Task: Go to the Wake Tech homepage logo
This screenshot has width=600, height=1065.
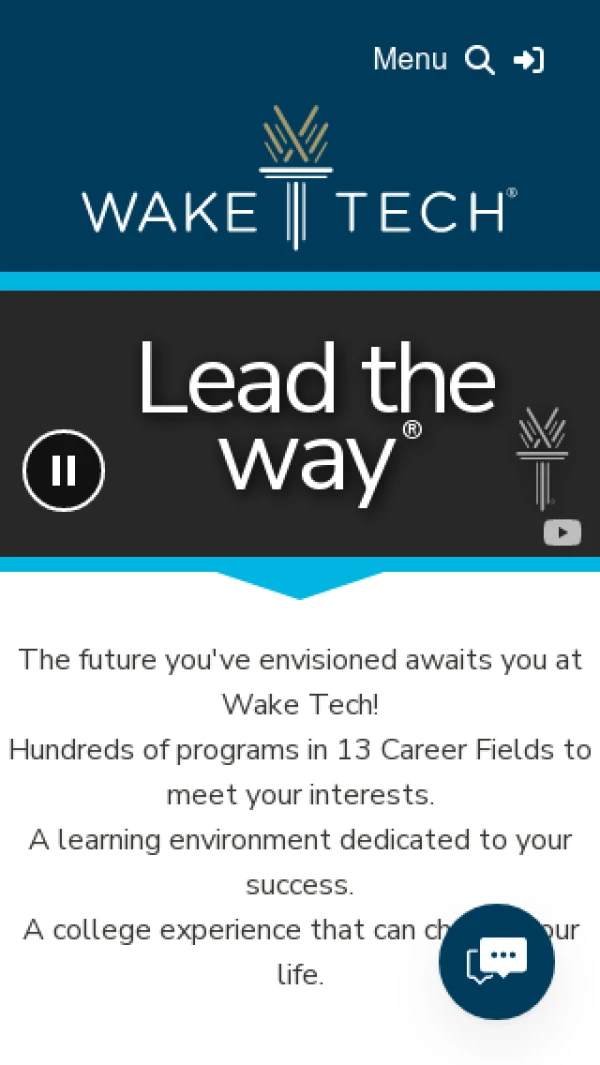Action: pos(300,178)
